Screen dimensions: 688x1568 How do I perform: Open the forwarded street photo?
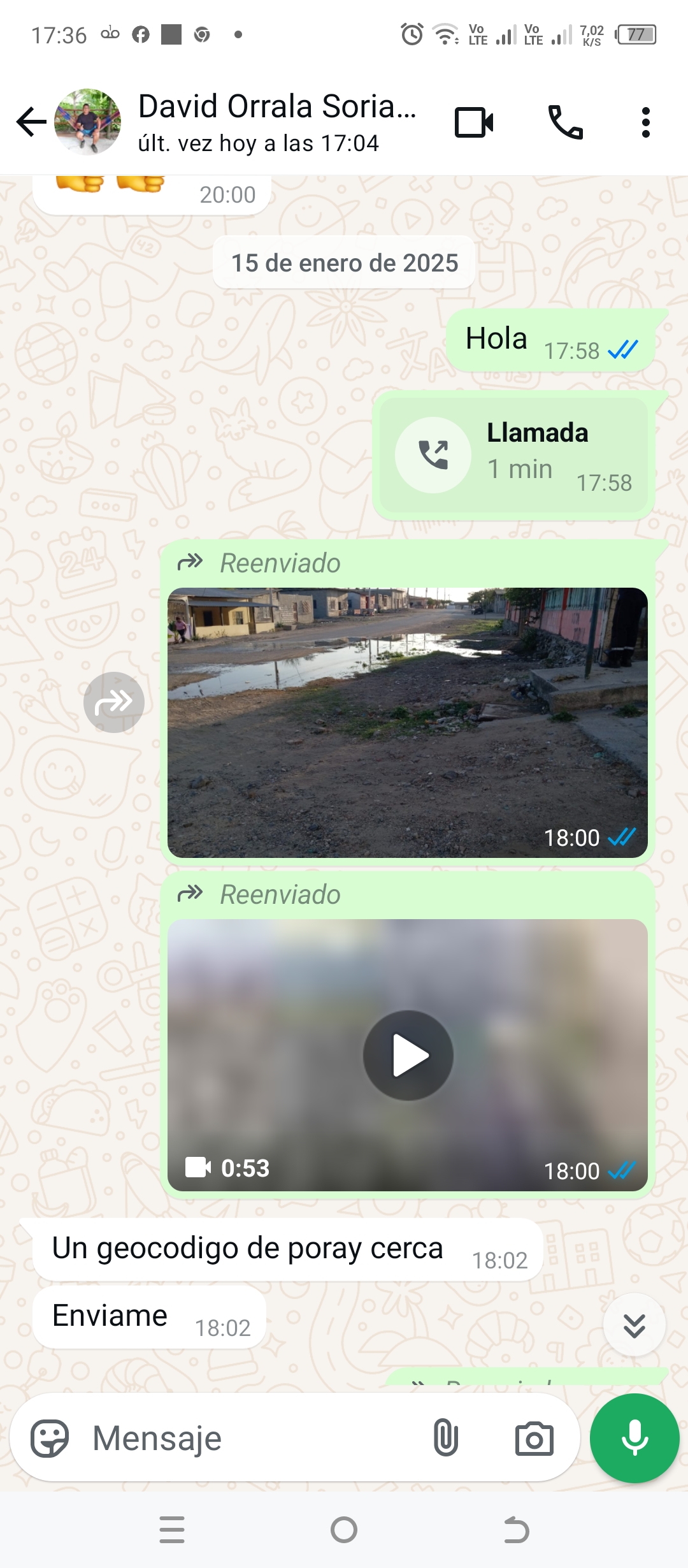[x=408, y=722]
